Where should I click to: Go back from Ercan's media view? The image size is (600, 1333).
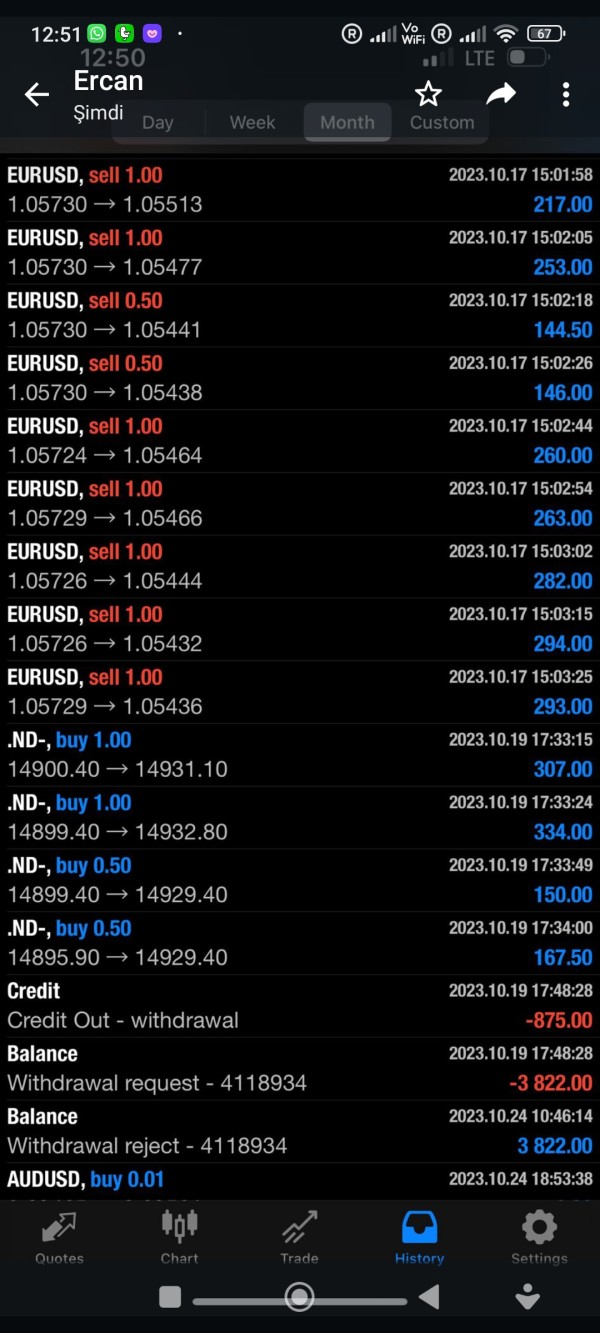click(37, 95)
